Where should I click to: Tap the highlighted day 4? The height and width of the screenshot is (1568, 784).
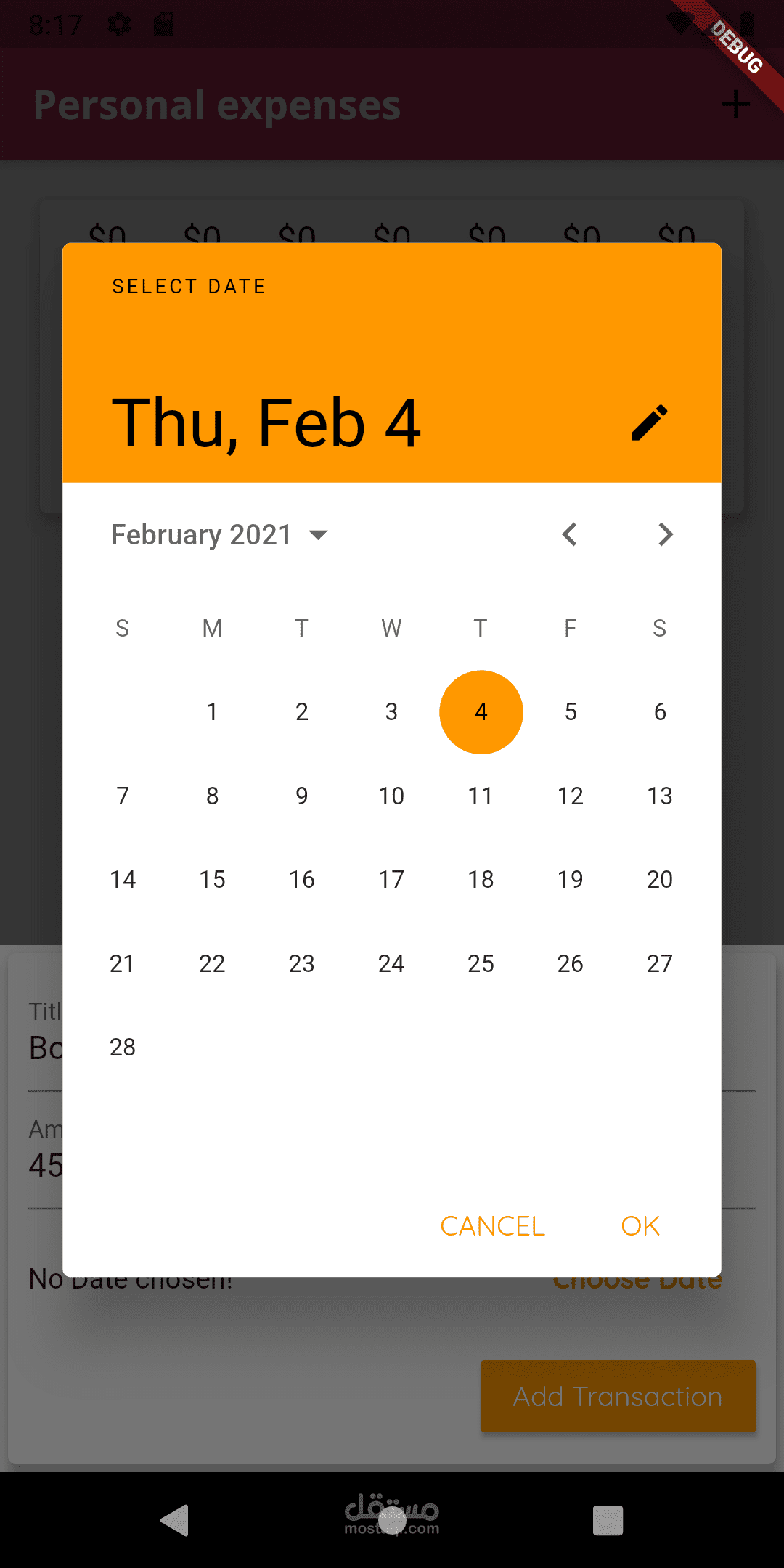[x=481, y=712]
